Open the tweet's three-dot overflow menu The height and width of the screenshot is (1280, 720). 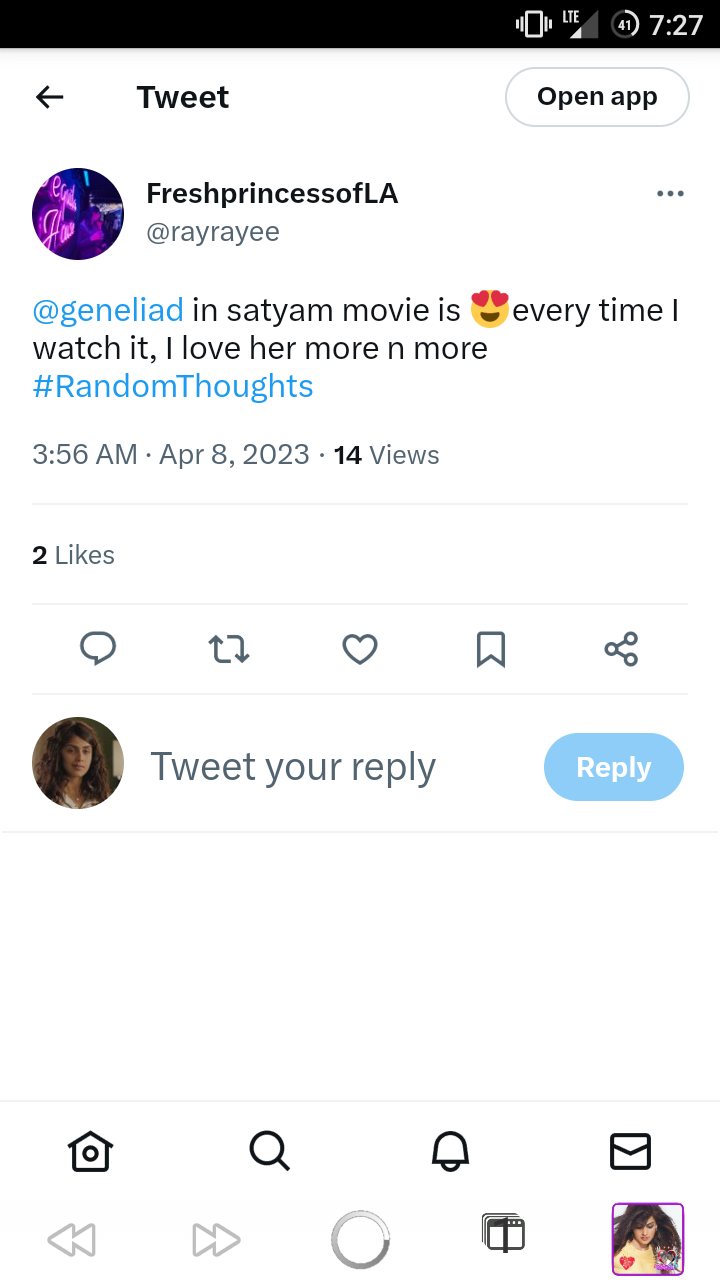[670, 194]
